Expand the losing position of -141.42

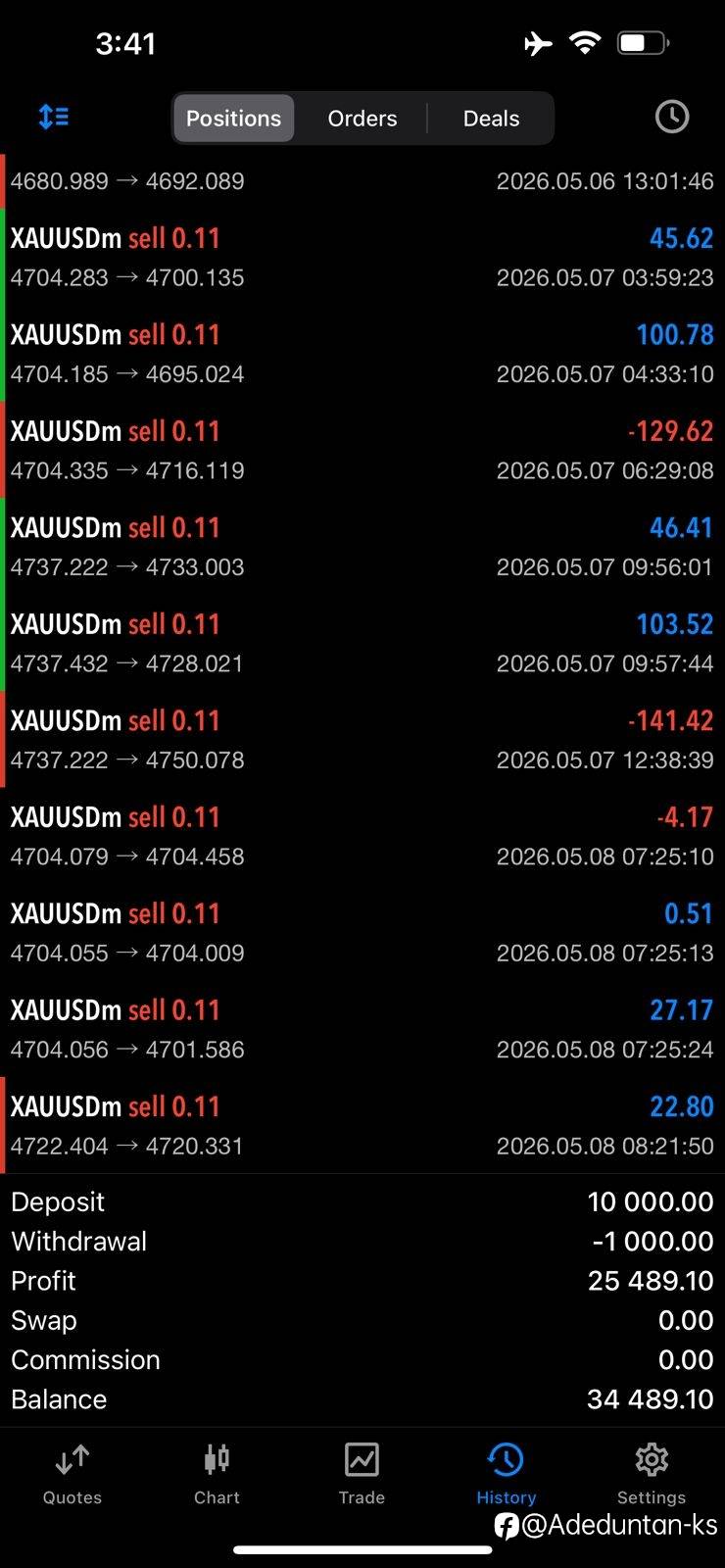pos(362,740)
